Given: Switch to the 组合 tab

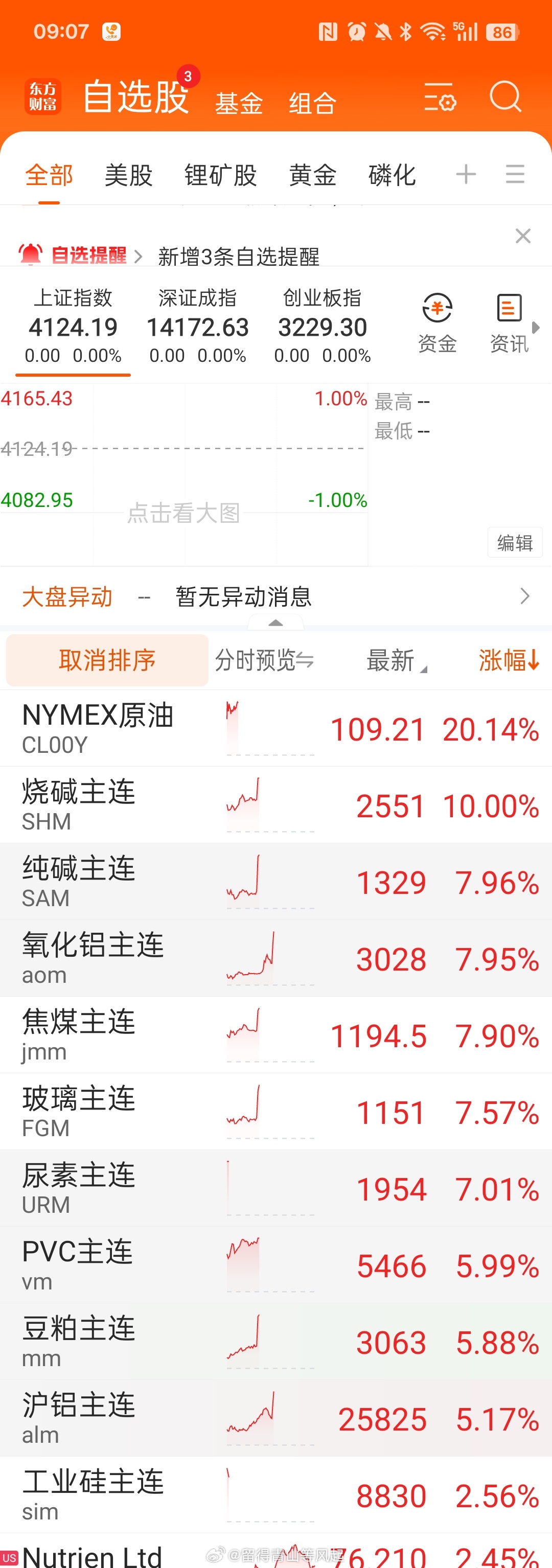Looking at the screenshot, I should (x=312, y=103).
